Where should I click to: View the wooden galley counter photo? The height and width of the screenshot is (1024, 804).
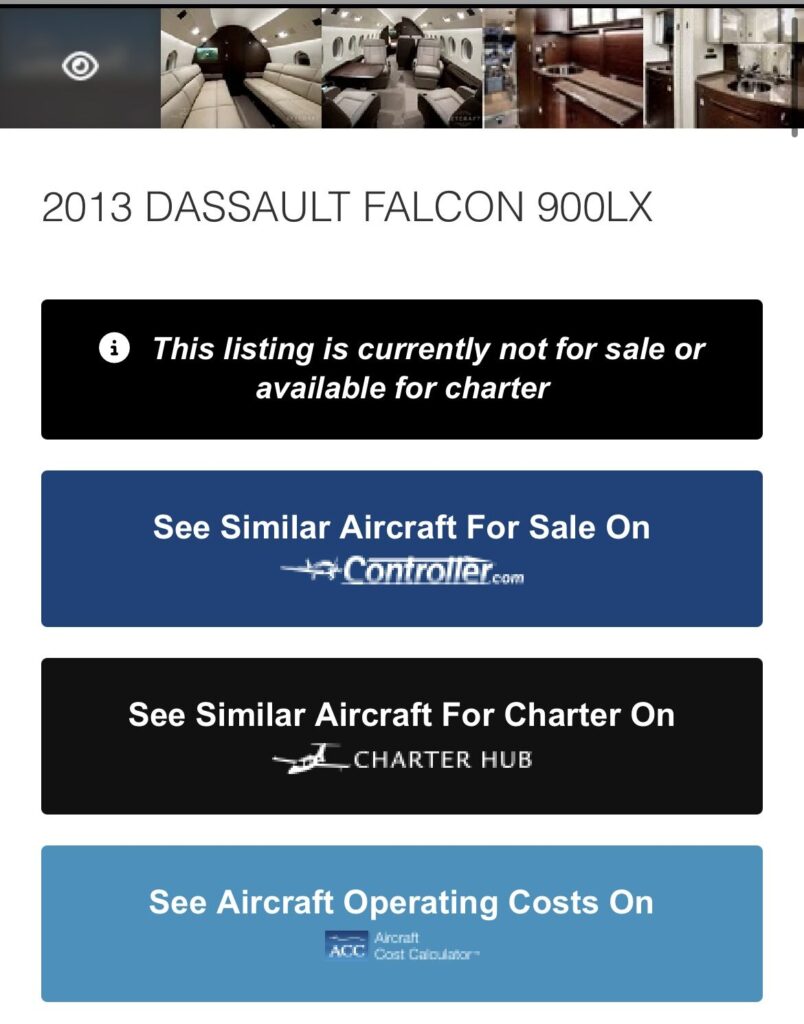point(563,68)
